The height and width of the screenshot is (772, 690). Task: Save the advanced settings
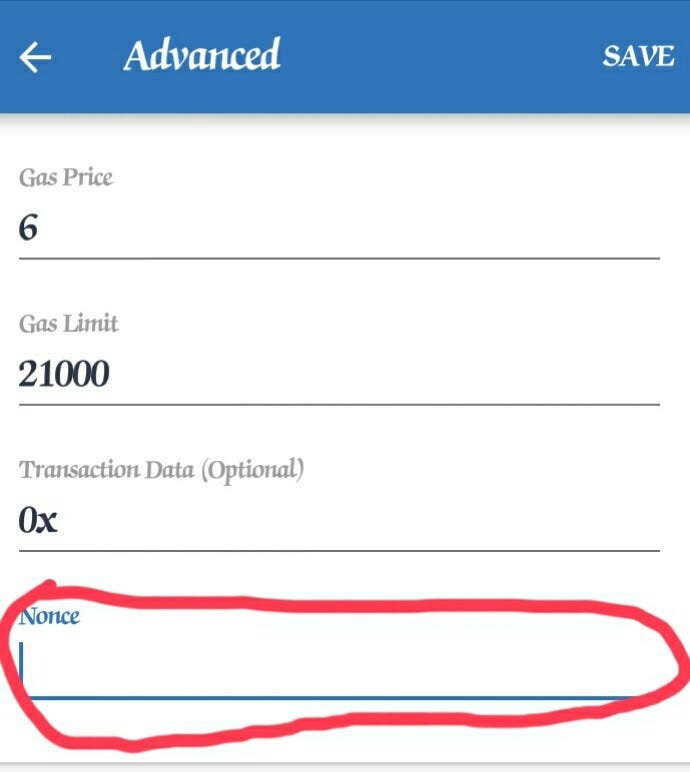638,56
